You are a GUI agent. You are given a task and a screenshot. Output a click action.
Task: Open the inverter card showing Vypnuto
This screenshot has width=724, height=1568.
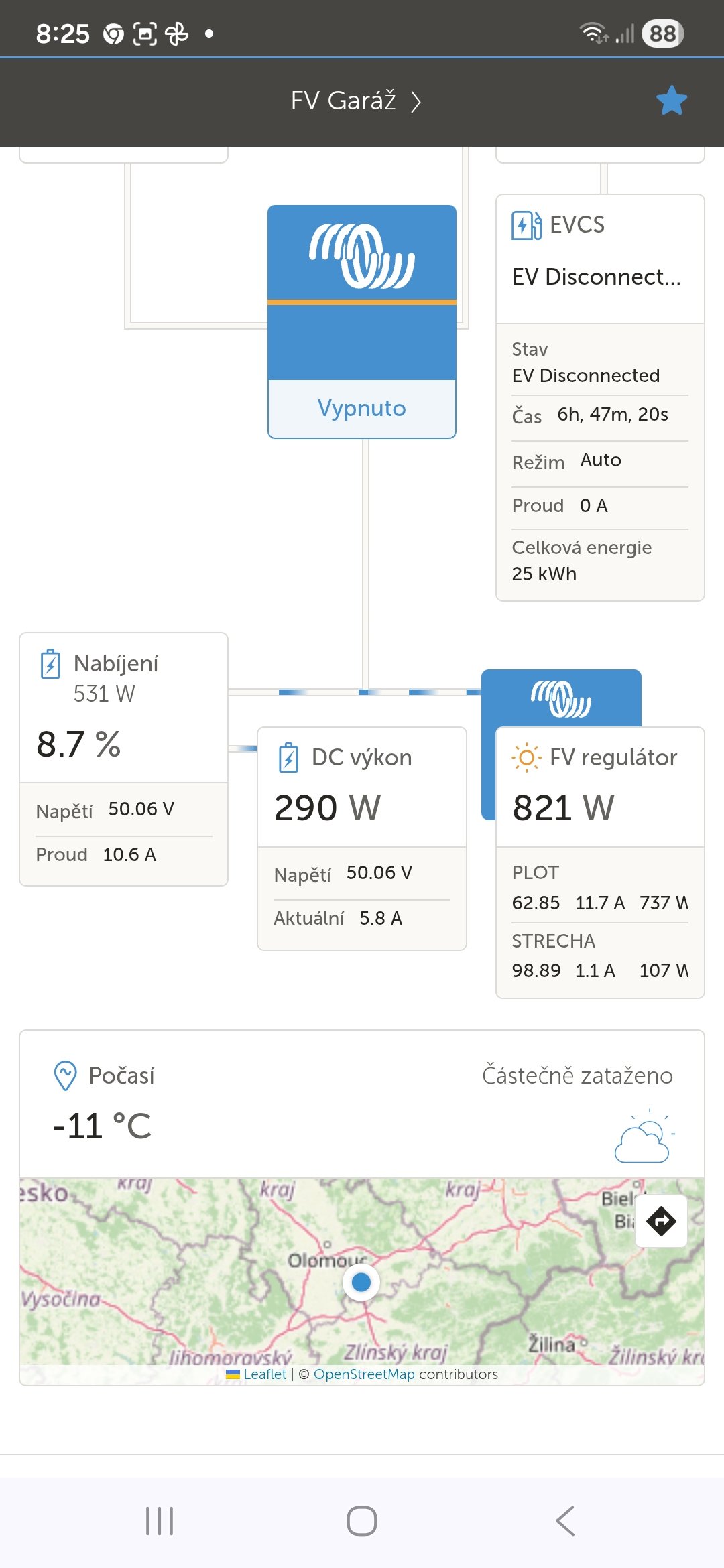362,322
